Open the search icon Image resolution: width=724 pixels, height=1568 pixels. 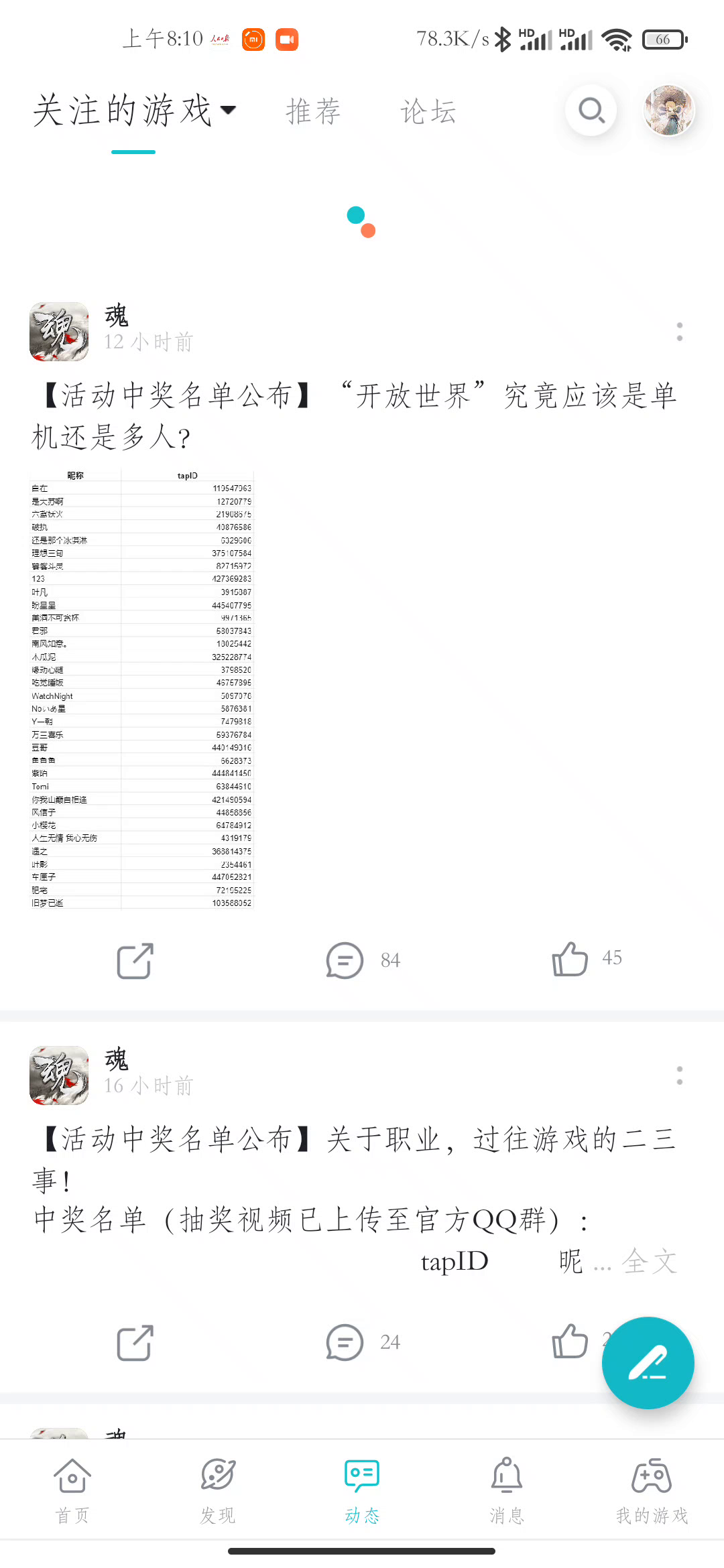tap(591, 111)
